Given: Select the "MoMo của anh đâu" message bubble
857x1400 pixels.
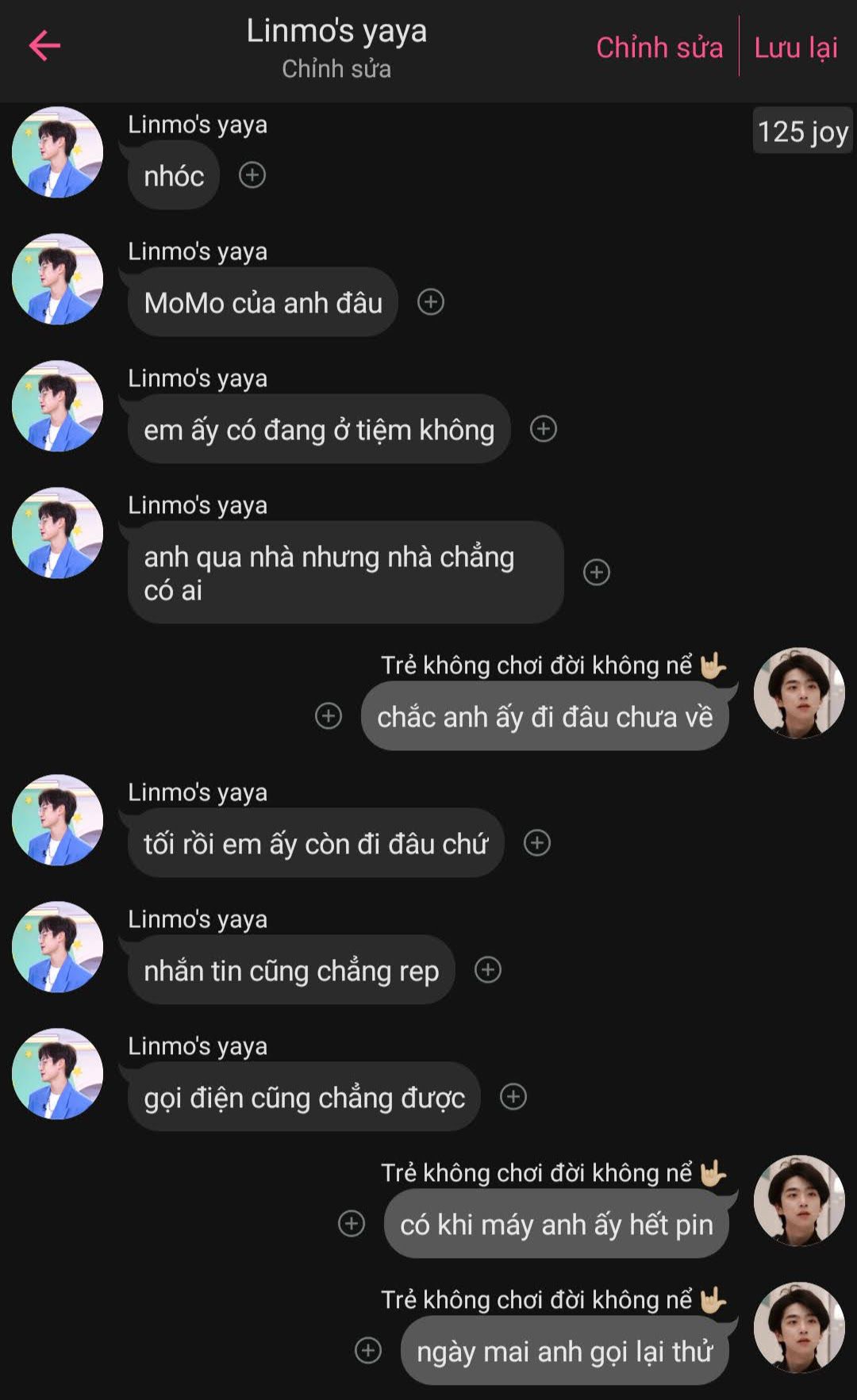Looking at the screenshot, I should pos(263,302).
